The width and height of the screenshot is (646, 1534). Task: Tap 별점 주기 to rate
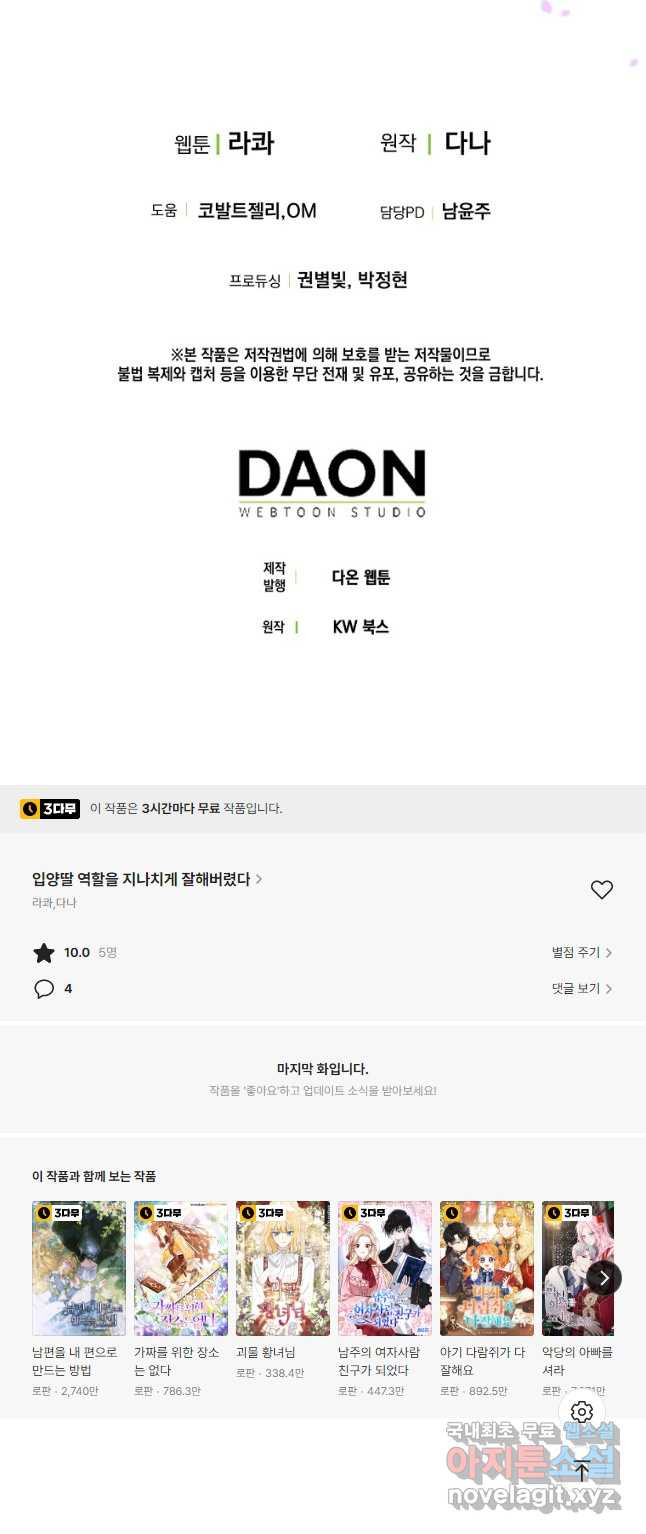[581, 953]
